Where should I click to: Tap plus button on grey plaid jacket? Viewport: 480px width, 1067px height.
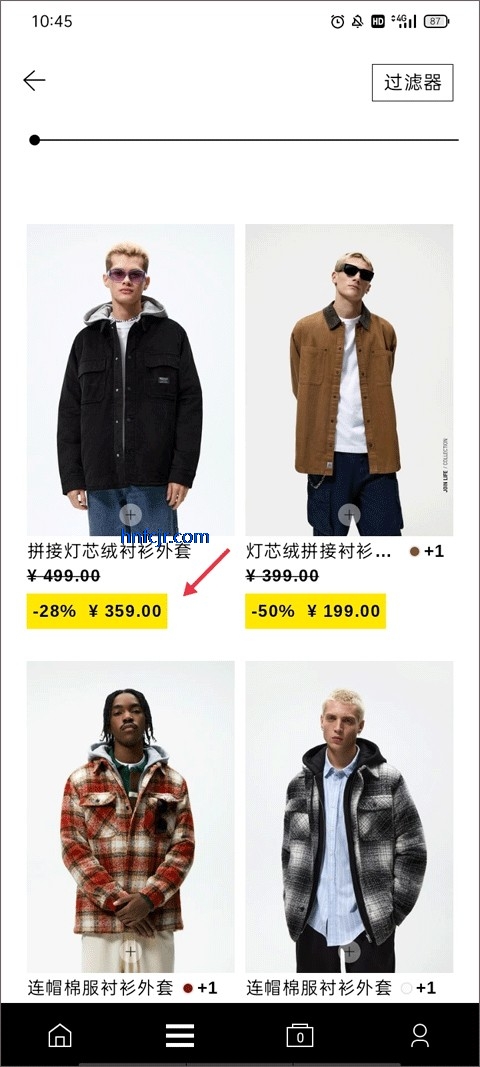pyautogui.click(x=349, y=951)
